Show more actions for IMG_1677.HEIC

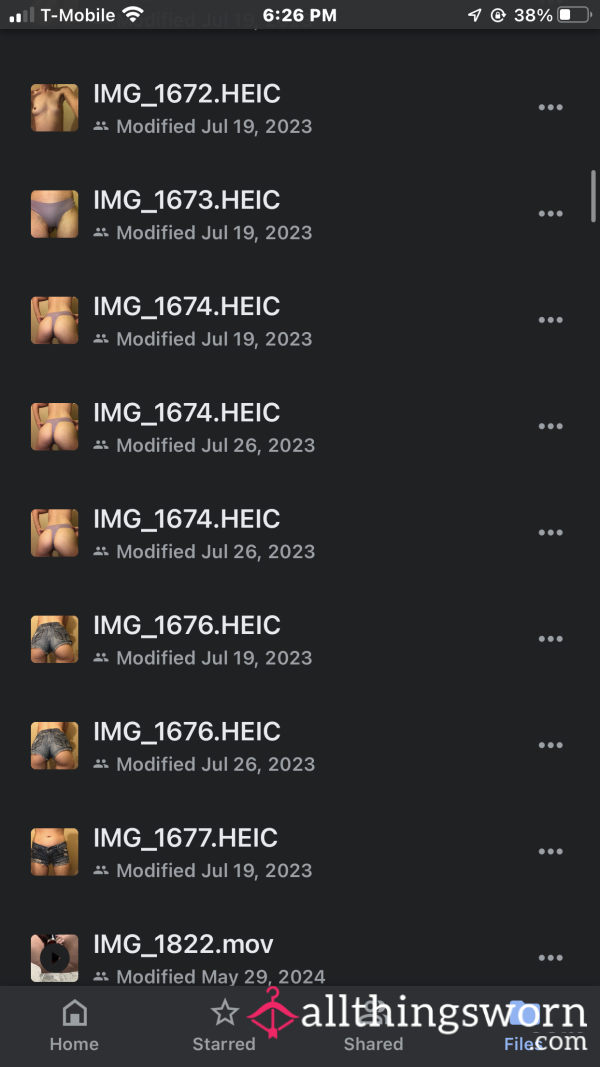pos(550,851)
